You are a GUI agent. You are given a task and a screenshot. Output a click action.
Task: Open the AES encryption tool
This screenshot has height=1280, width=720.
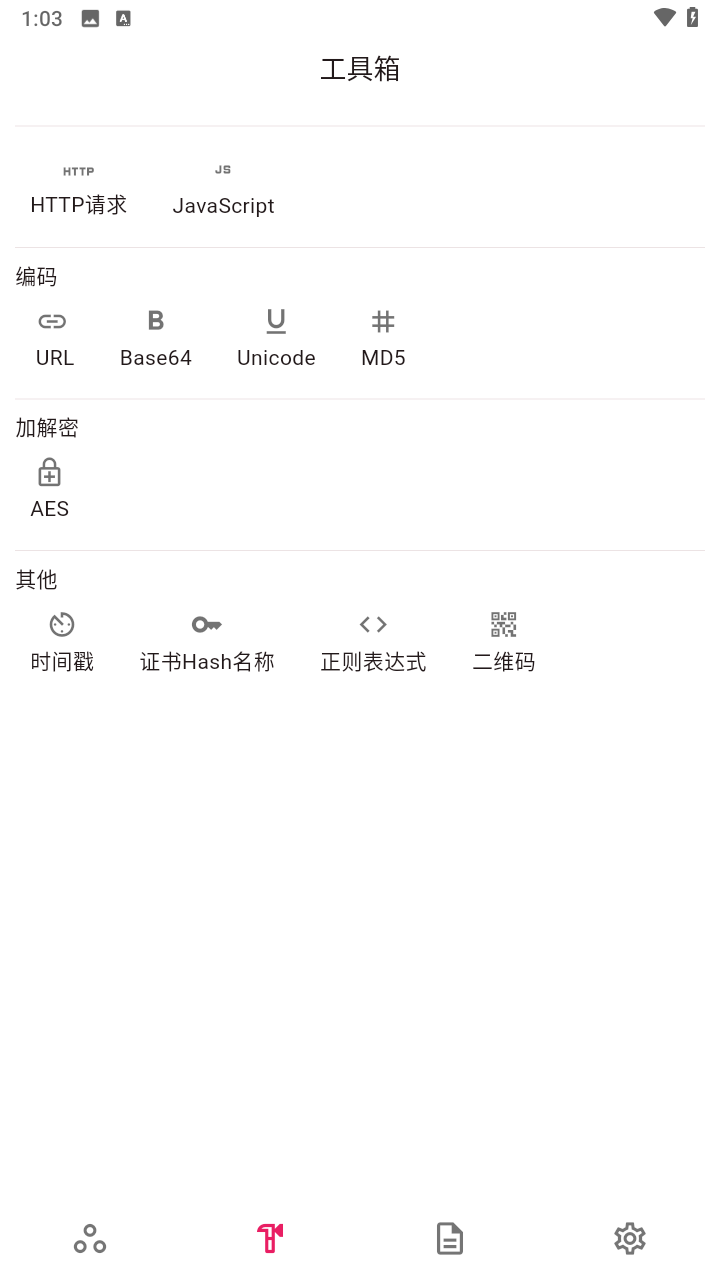[x=50, y=490]
